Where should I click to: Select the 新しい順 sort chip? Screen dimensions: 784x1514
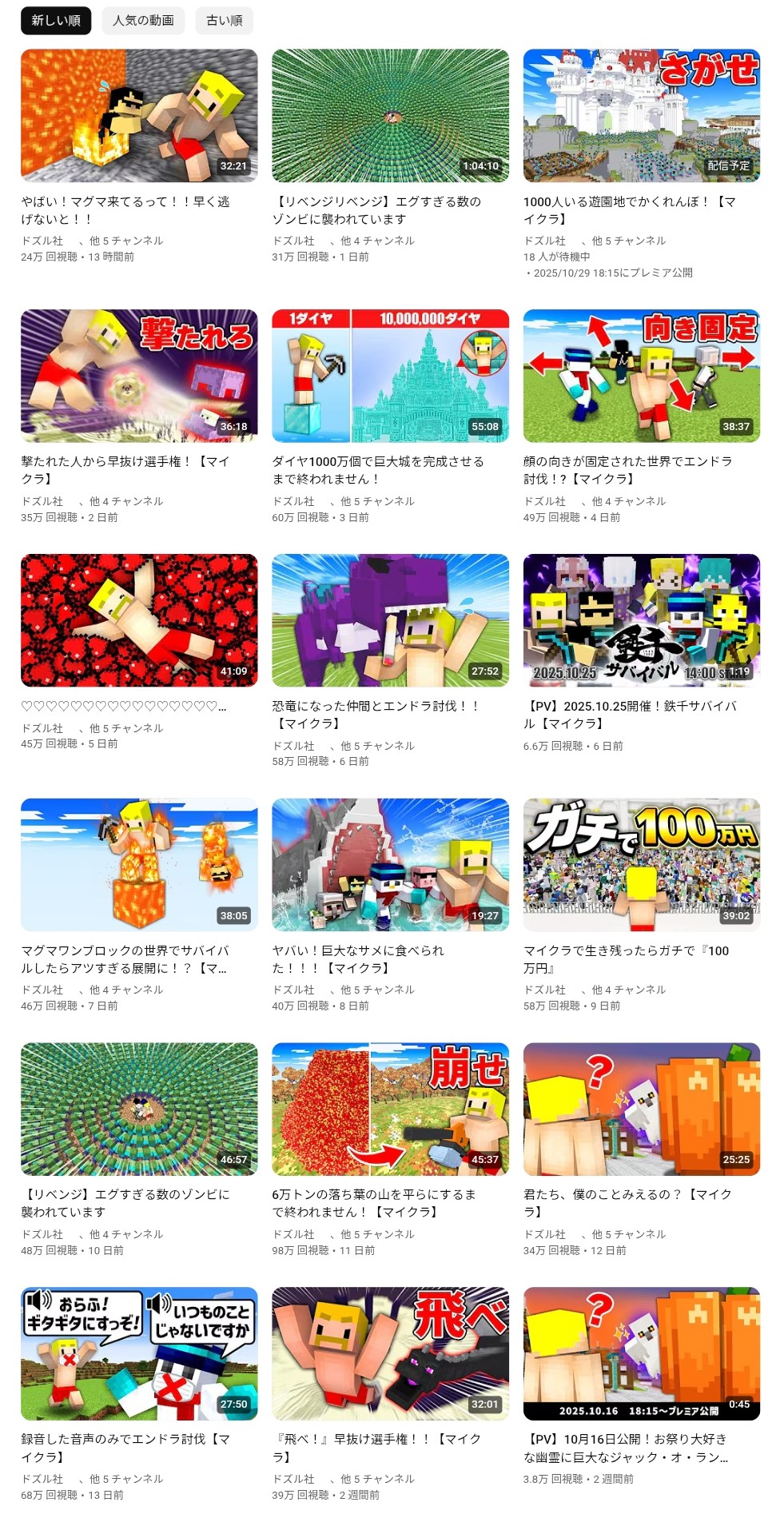point(56,21)
